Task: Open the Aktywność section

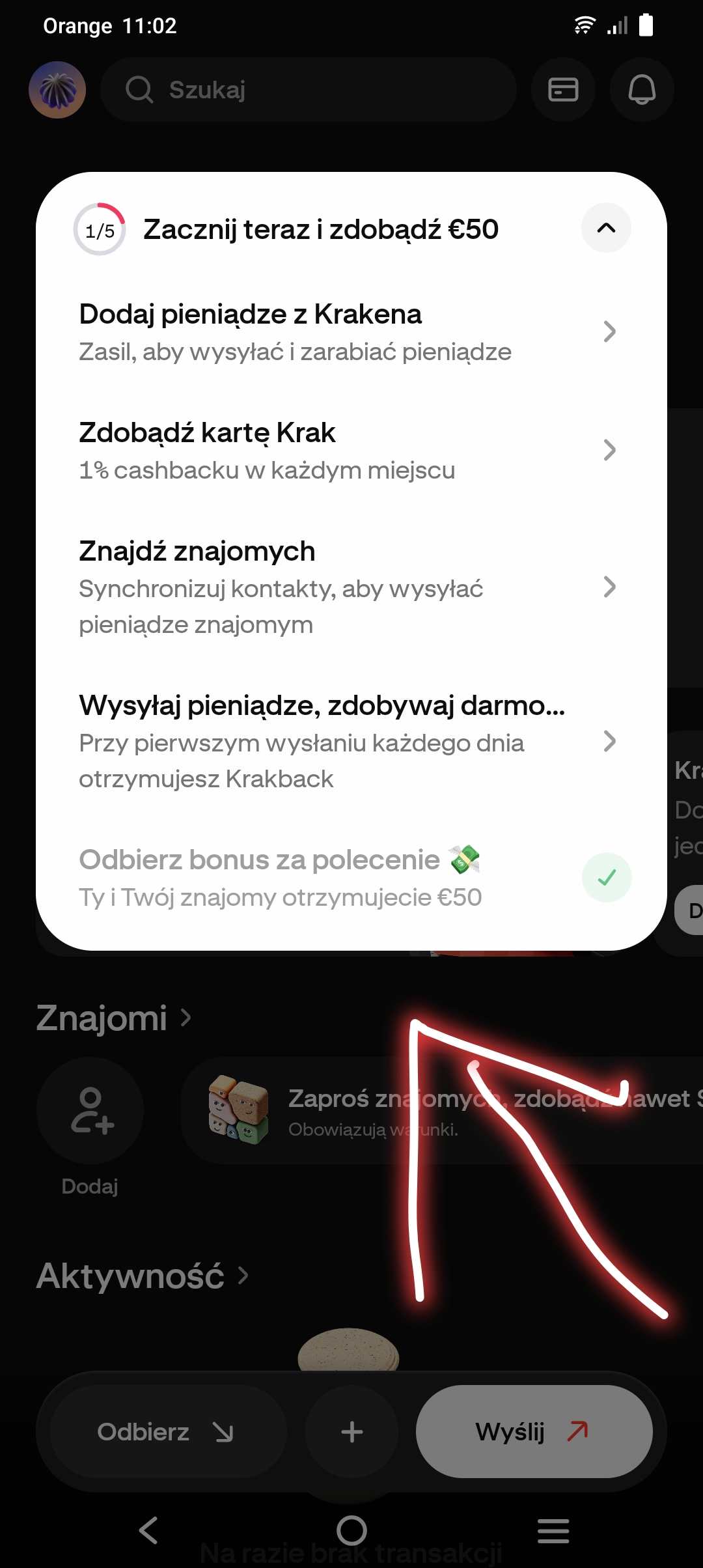Action: click(x=143, y=1276)
